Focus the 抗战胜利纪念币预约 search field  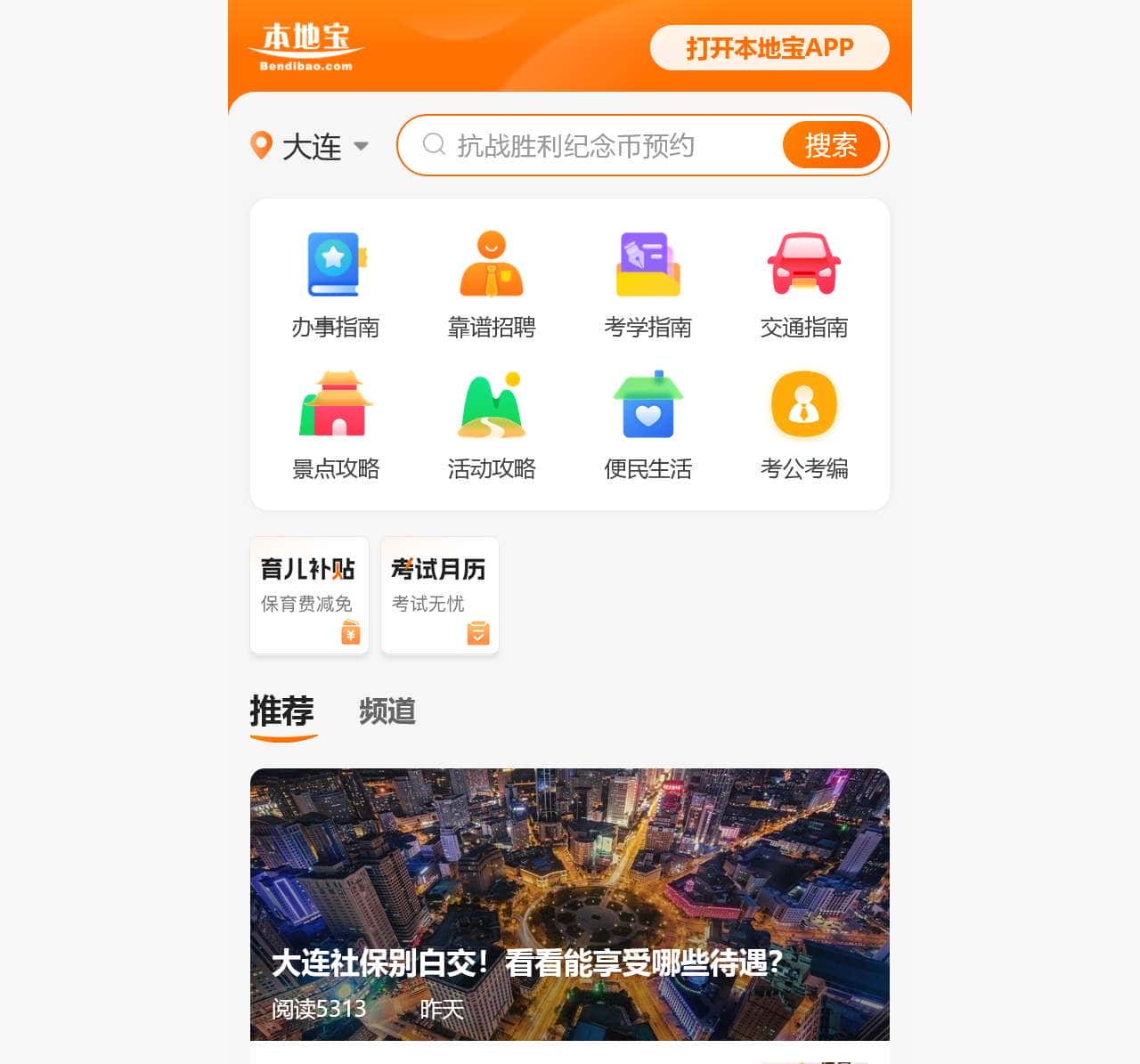588,146
